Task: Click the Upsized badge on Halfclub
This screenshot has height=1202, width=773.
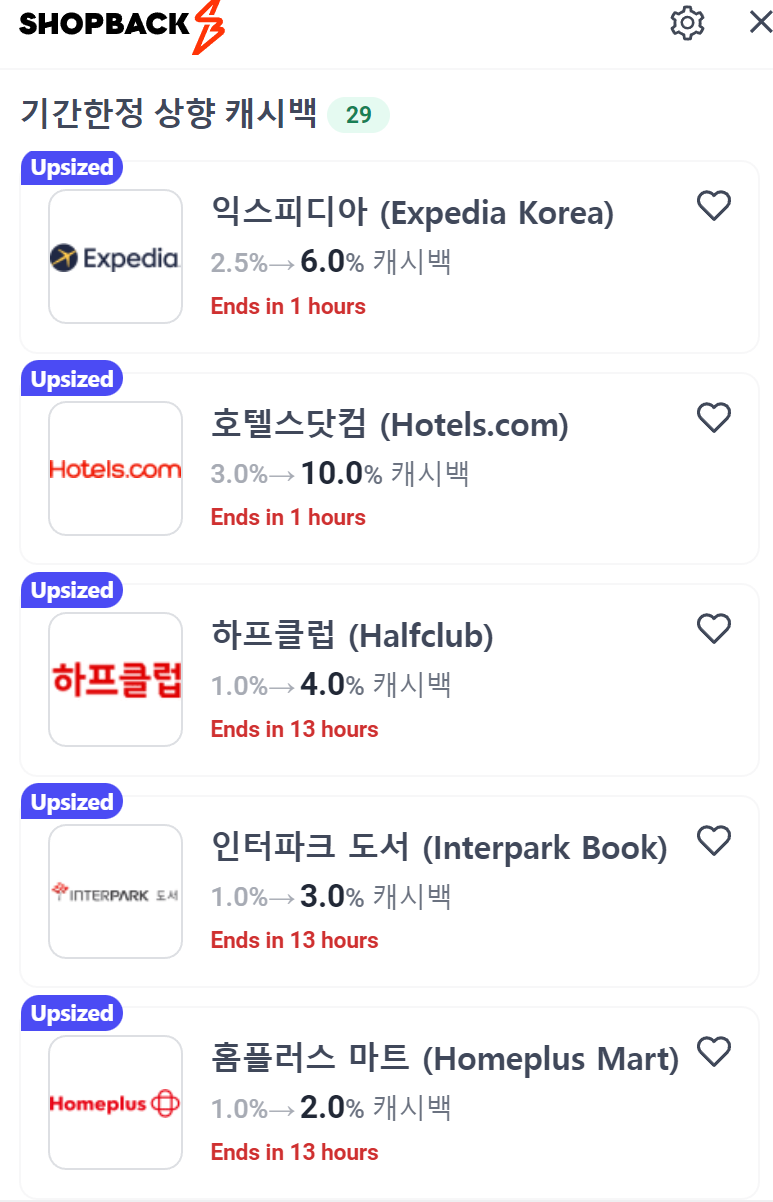Action: click(71, 590)
